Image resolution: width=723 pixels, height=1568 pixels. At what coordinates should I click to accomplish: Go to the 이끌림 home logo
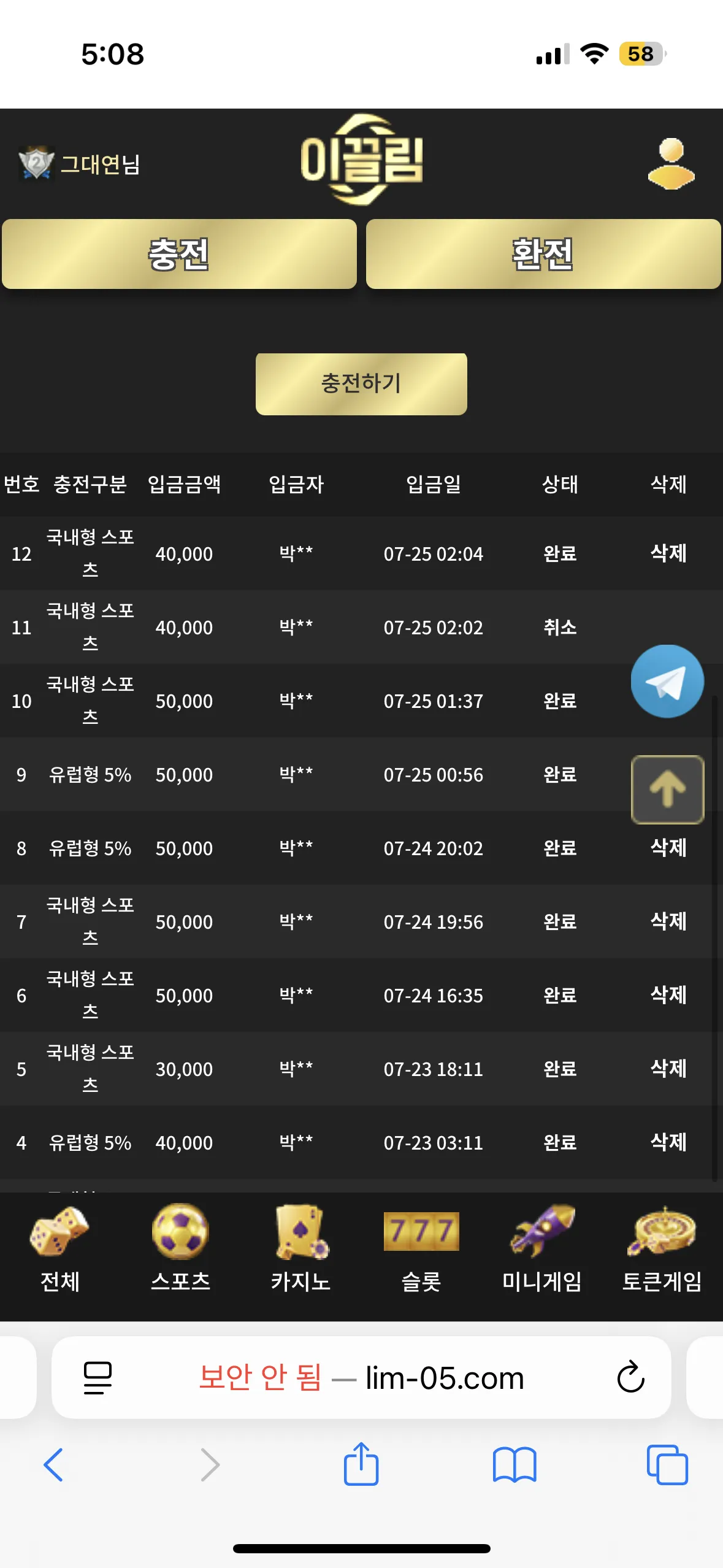pyautogui.click(x=362, y=159)
